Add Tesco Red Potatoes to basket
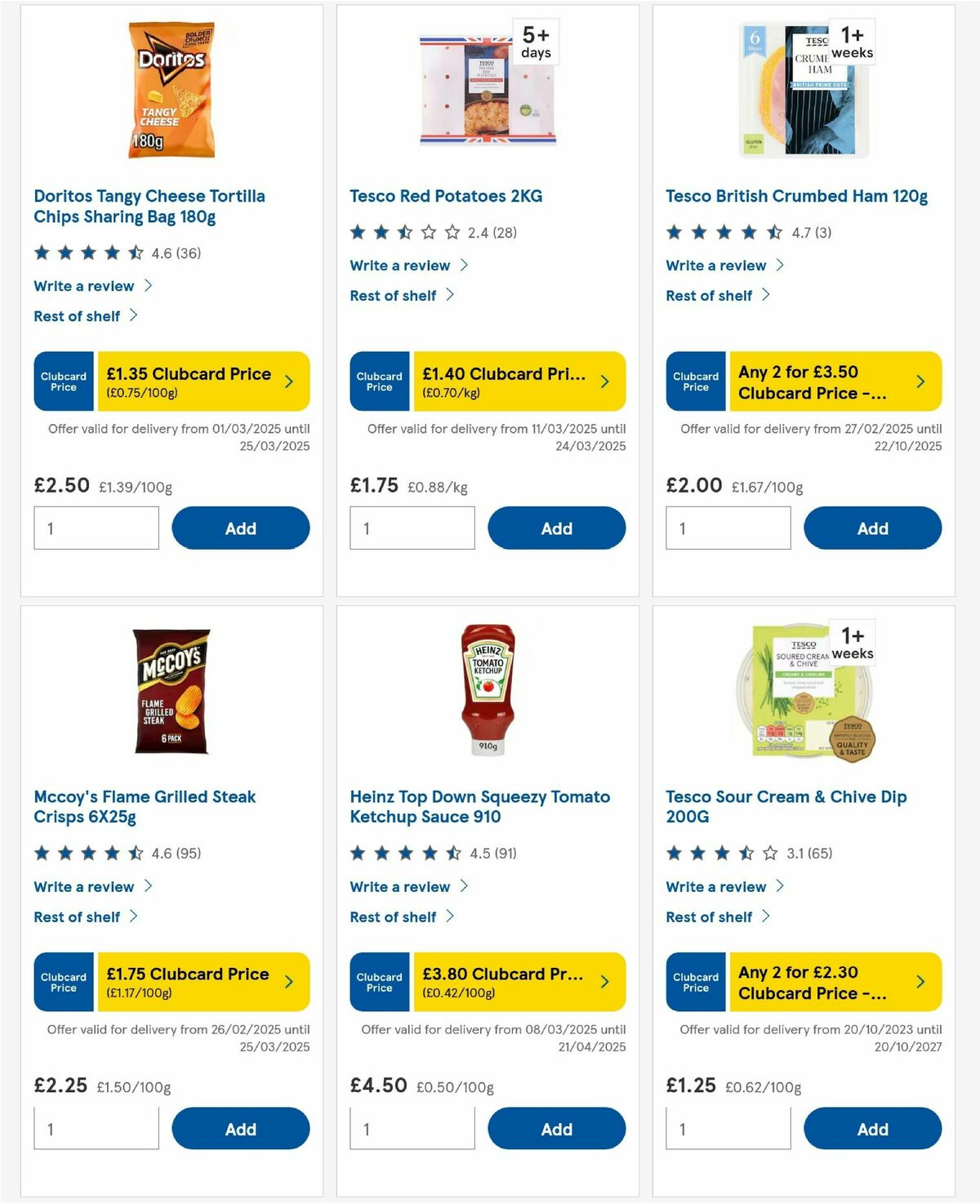The width and height of the screenshot is (980, 1204). pos(556,528)
